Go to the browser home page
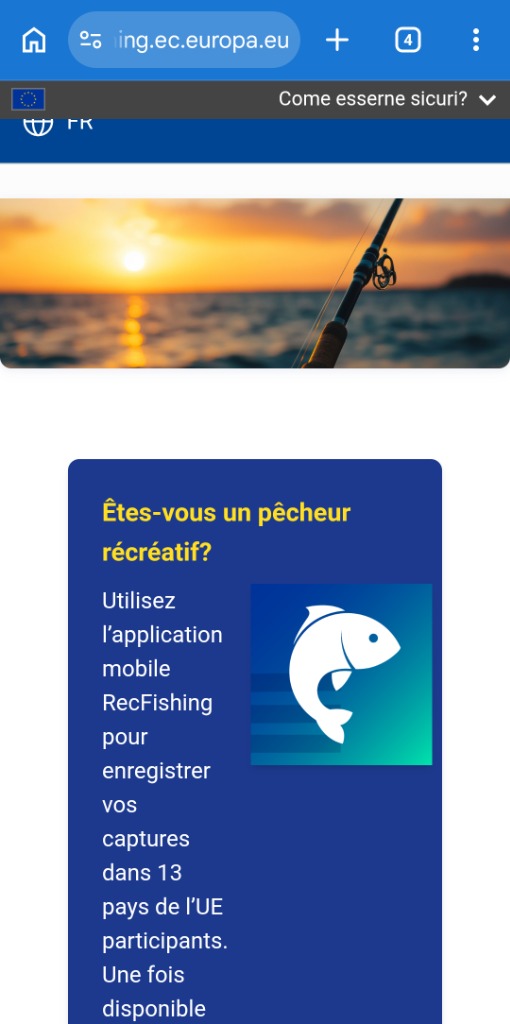The width and height of the screenshot is (510, 1024). [34, 40]
